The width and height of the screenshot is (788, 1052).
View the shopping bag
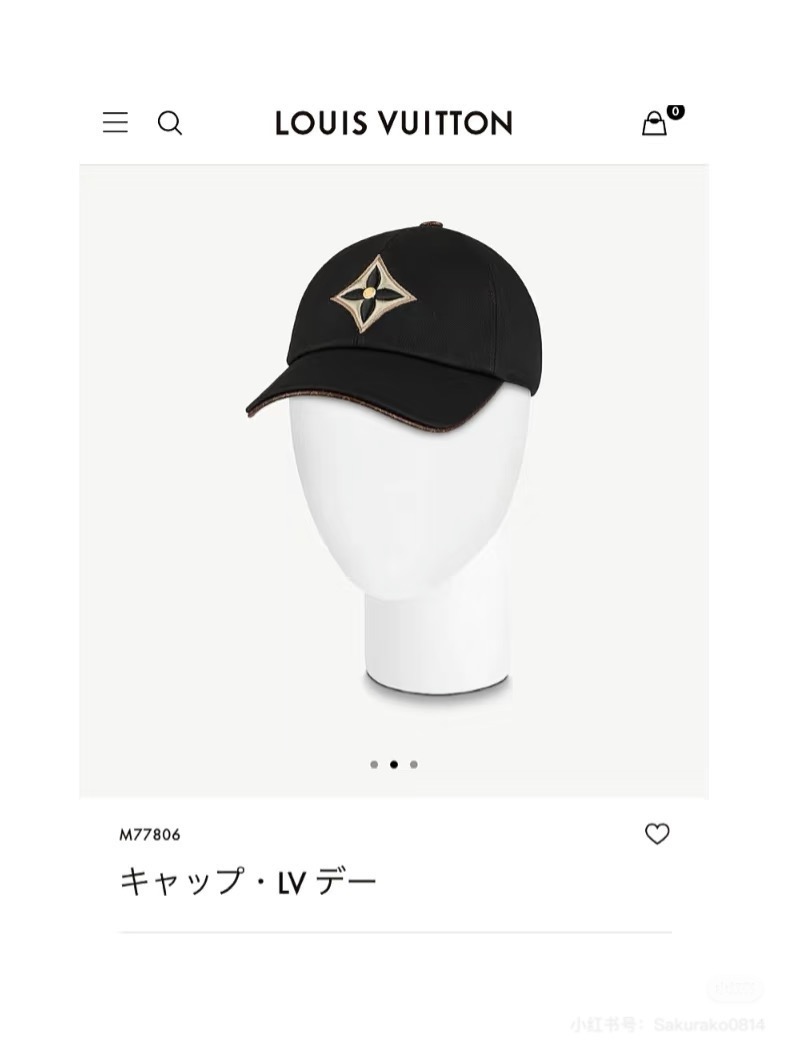point(655,123)
